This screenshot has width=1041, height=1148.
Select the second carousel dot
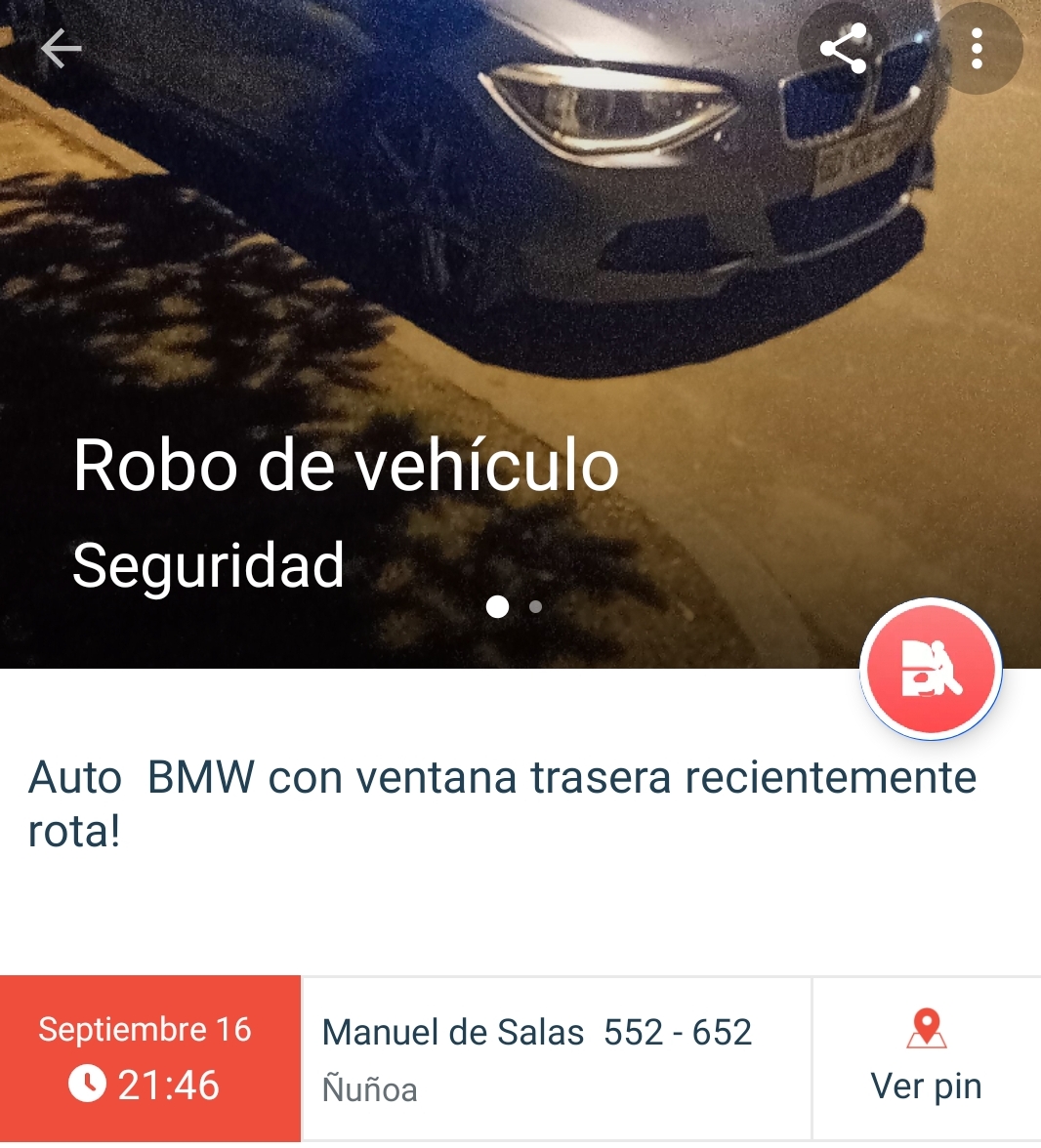pyautogui.click(x=535, y=606)
